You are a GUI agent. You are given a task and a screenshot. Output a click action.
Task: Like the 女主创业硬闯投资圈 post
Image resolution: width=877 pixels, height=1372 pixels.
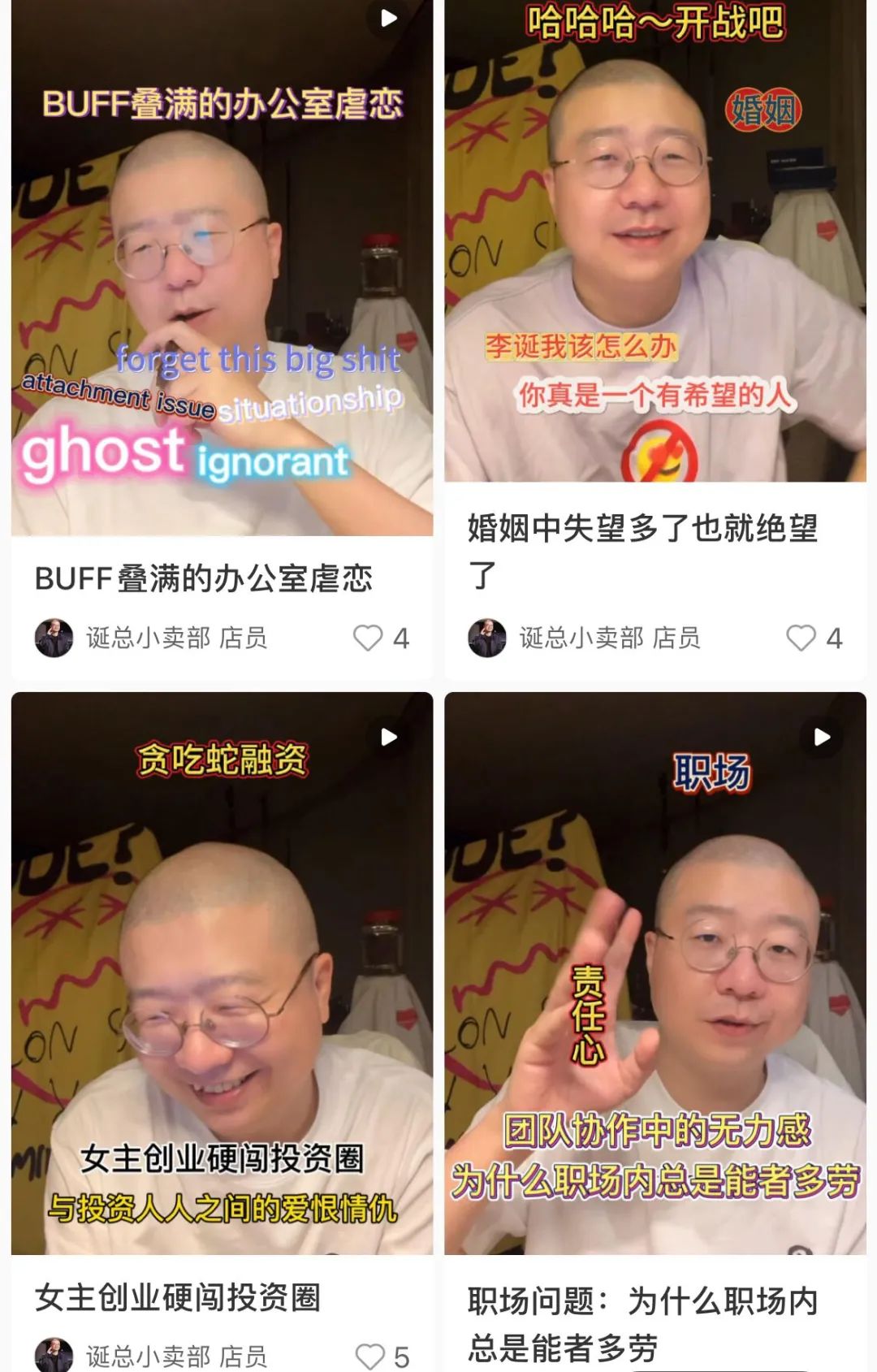pos(370,1355)
